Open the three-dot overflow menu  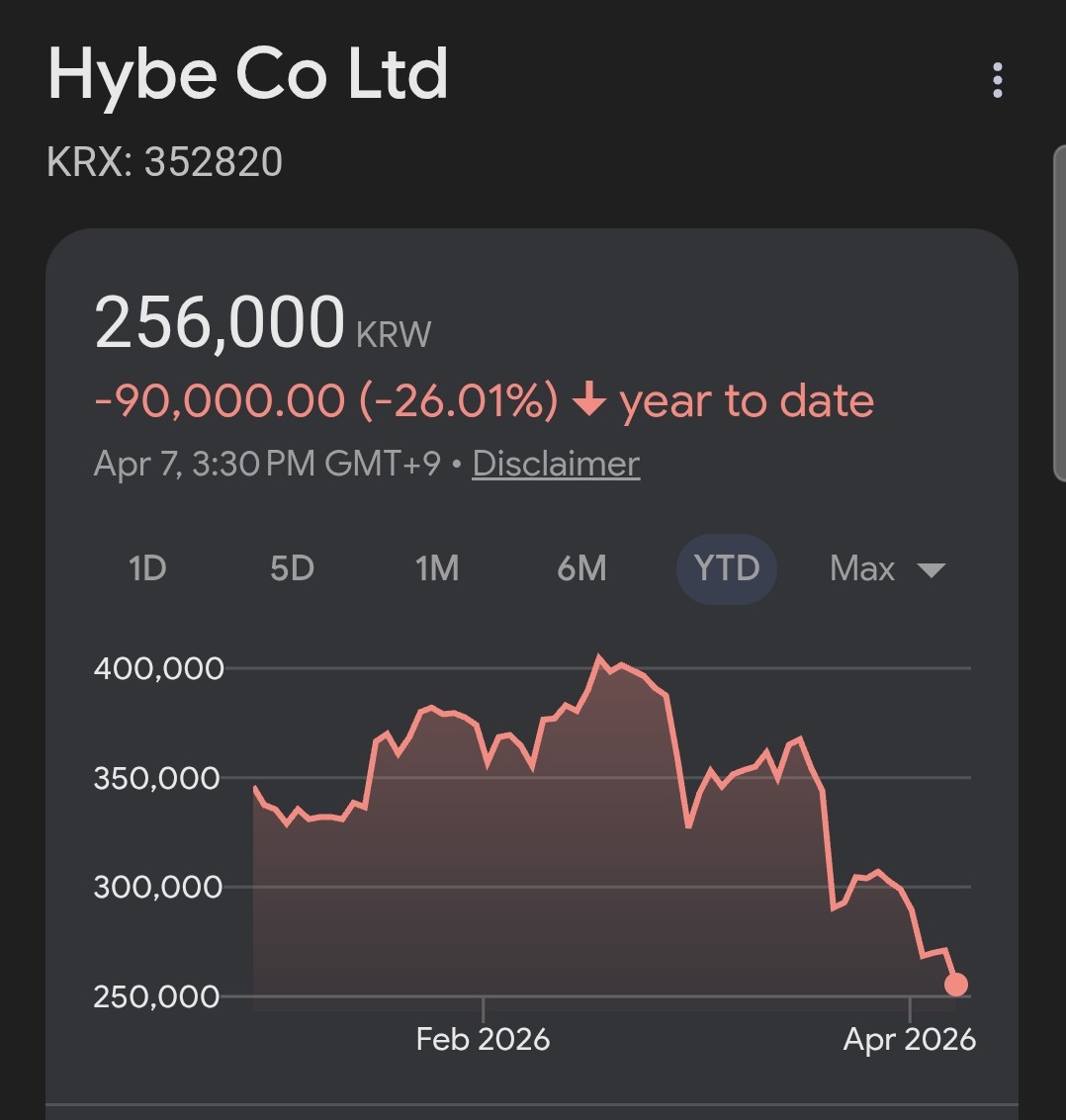tap(997, 80)
